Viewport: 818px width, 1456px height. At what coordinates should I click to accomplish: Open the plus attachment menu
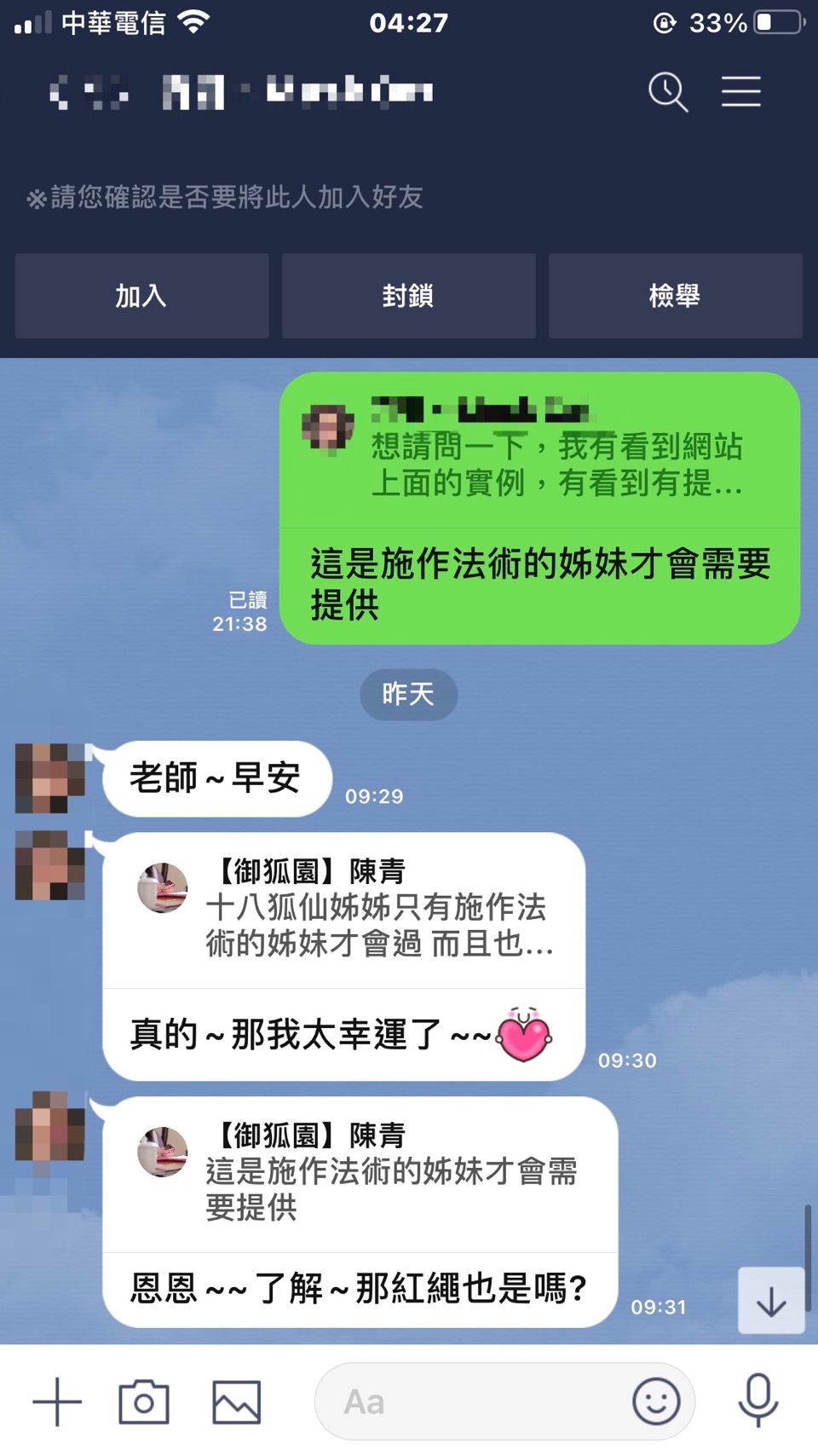click(x=56, y=1401)
